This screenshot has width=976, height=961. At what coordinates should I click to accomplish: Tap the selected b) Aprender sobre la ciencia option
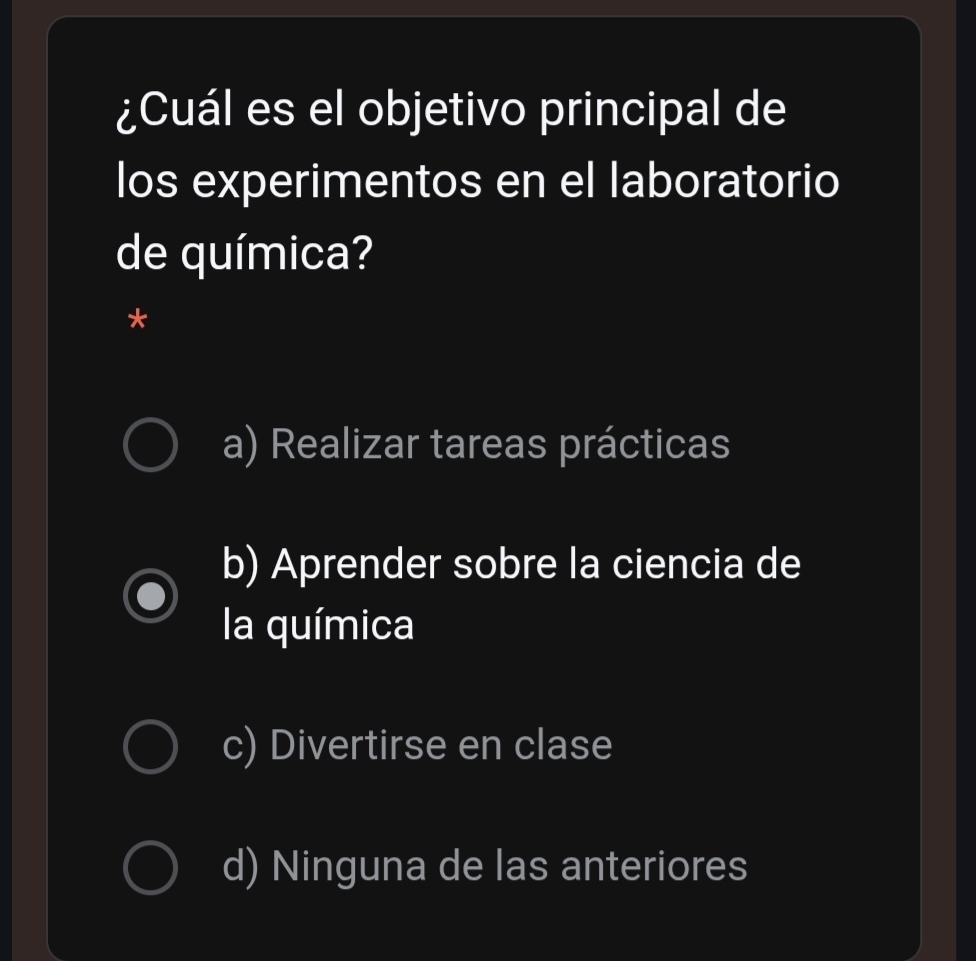(x=151, y=596)
